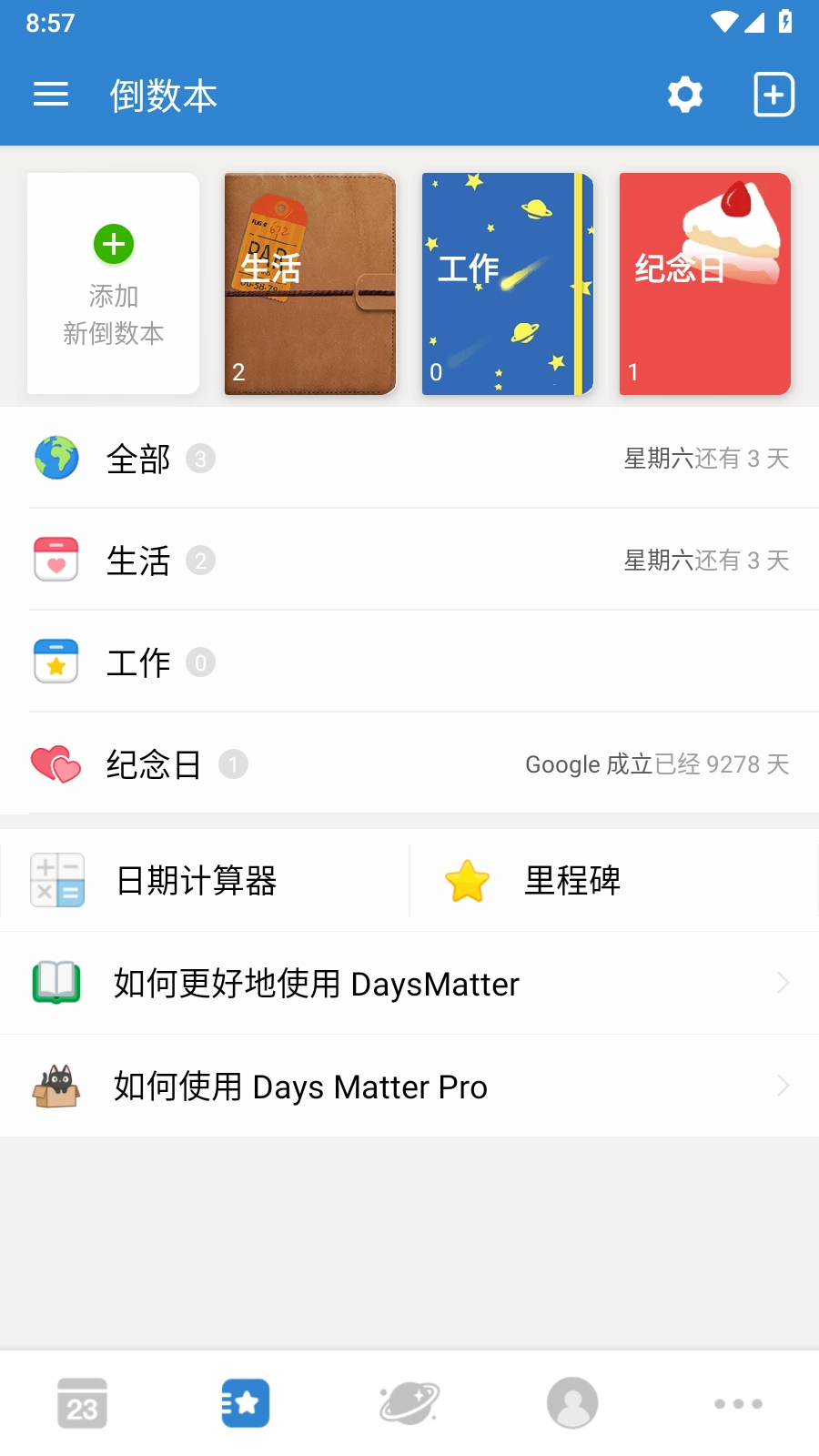Open the settings gear icon

click(684, 94)
